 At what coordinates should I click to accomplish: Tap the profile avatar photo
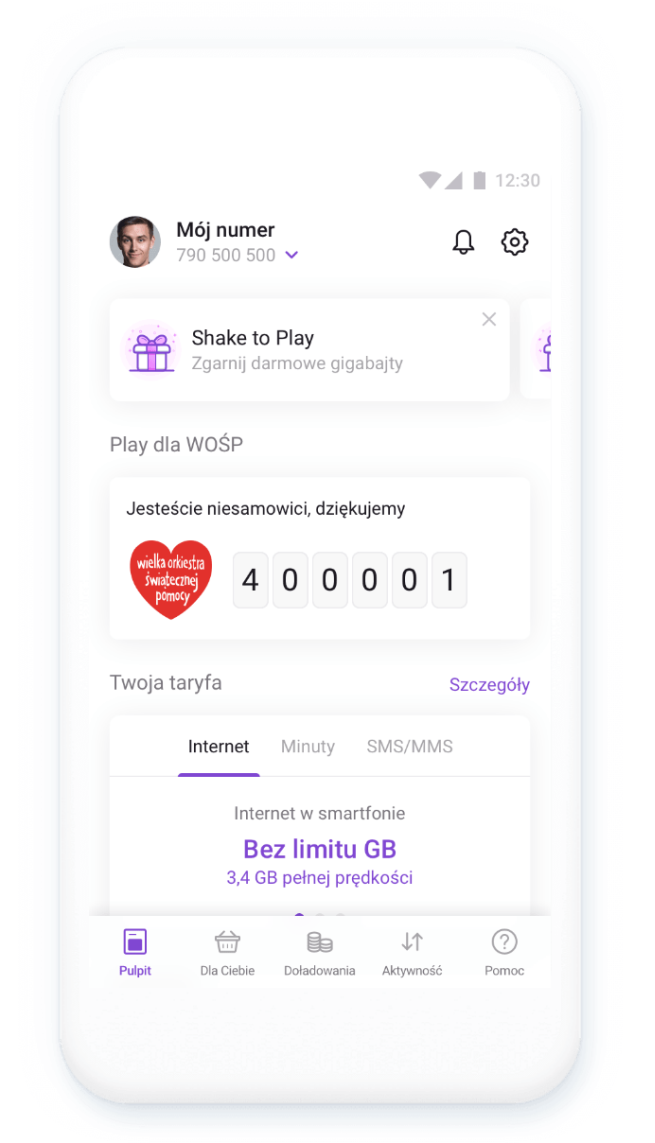tap(135, 242)
